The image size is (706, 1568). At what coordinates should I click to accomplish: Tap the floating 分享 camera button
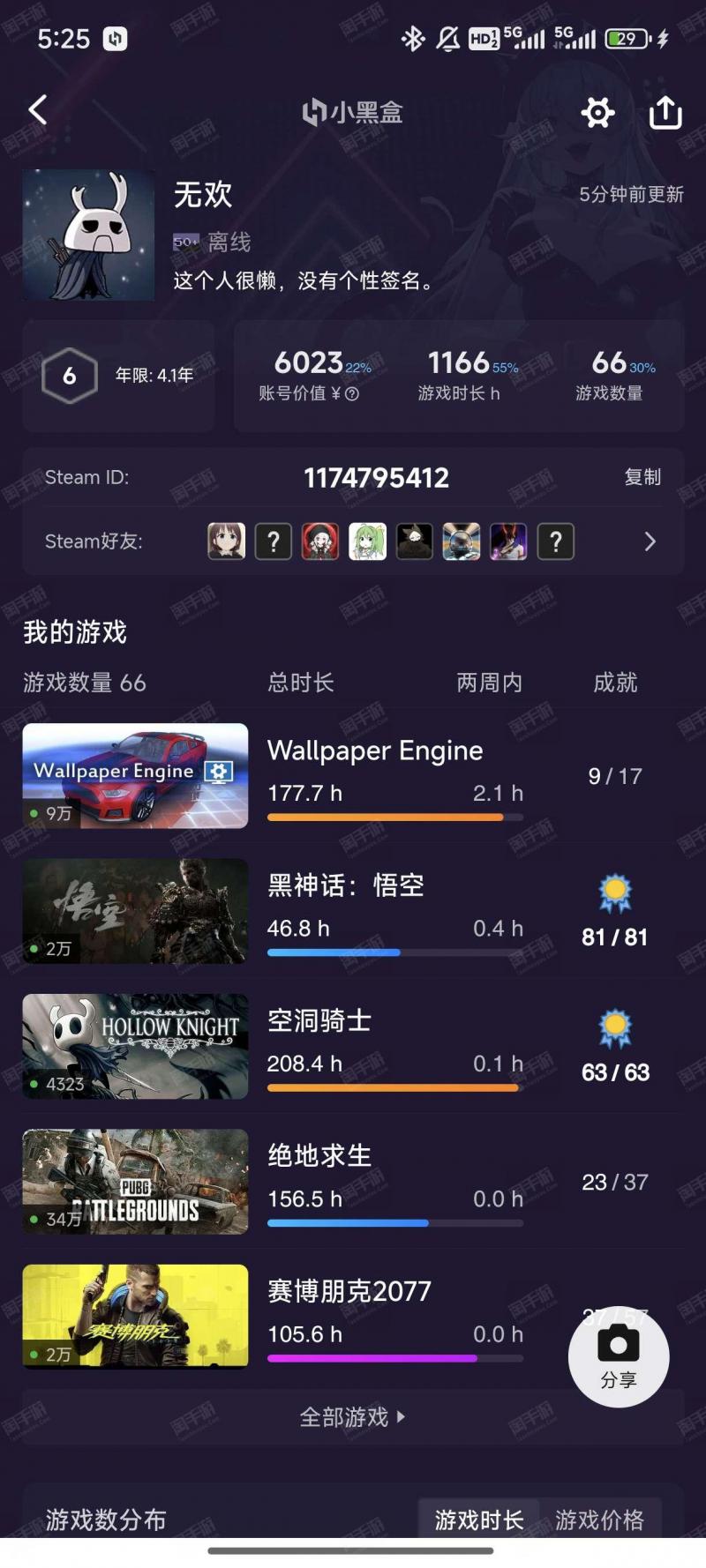coord(619,1356)
